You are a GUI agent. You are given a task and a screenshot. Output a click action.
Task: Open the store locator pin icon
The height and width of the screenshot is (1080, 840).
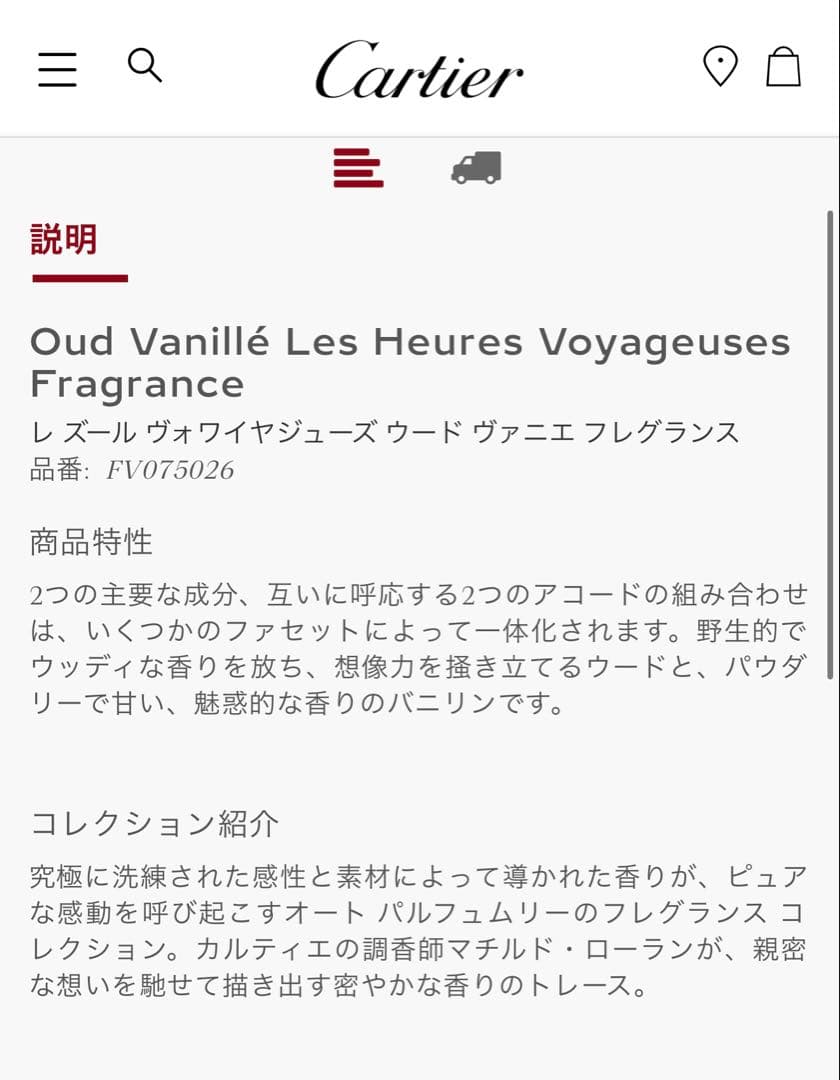(719, 67)
